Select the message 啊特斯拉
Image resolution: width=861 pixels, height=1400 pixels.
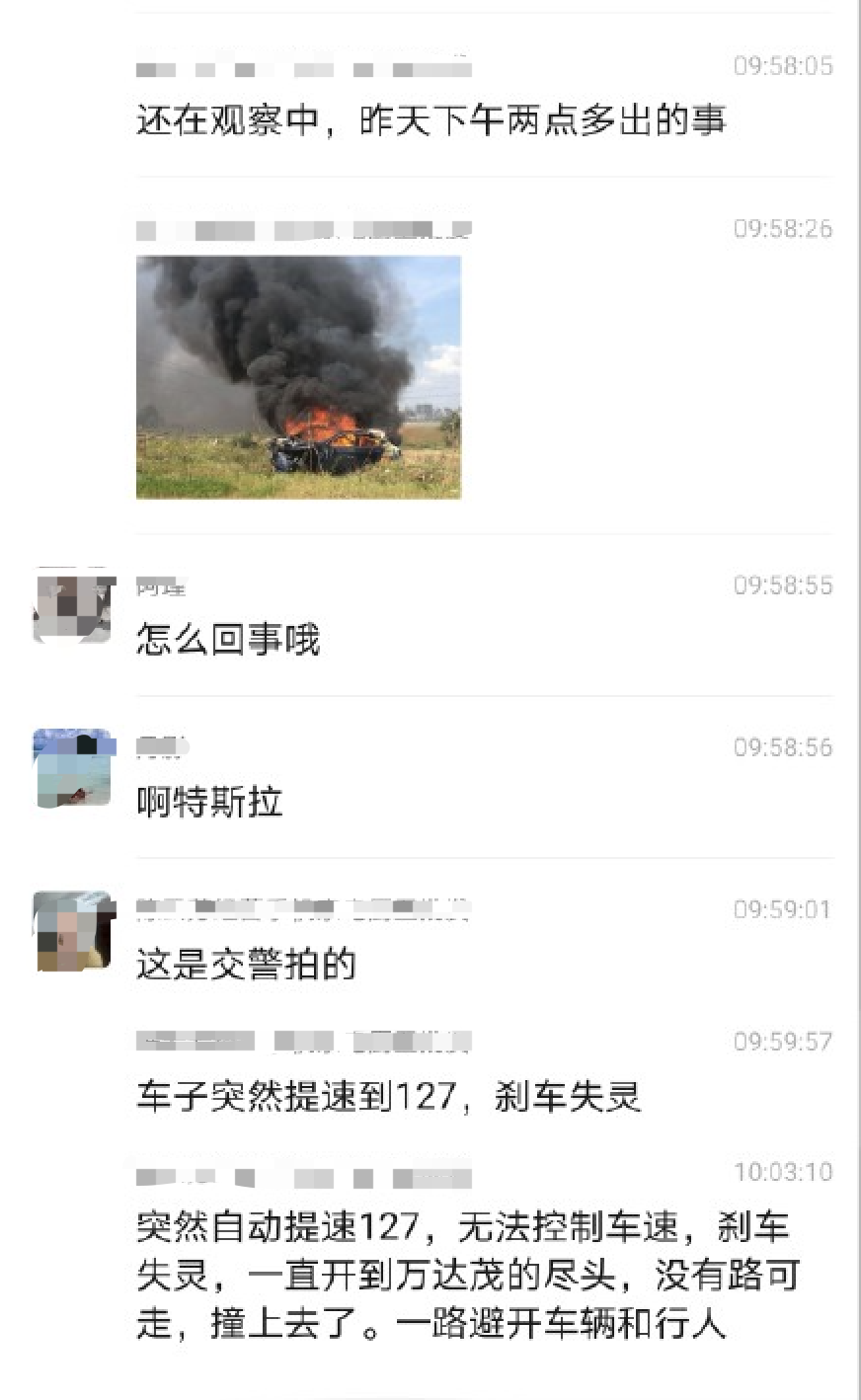[x=207, y=803]
